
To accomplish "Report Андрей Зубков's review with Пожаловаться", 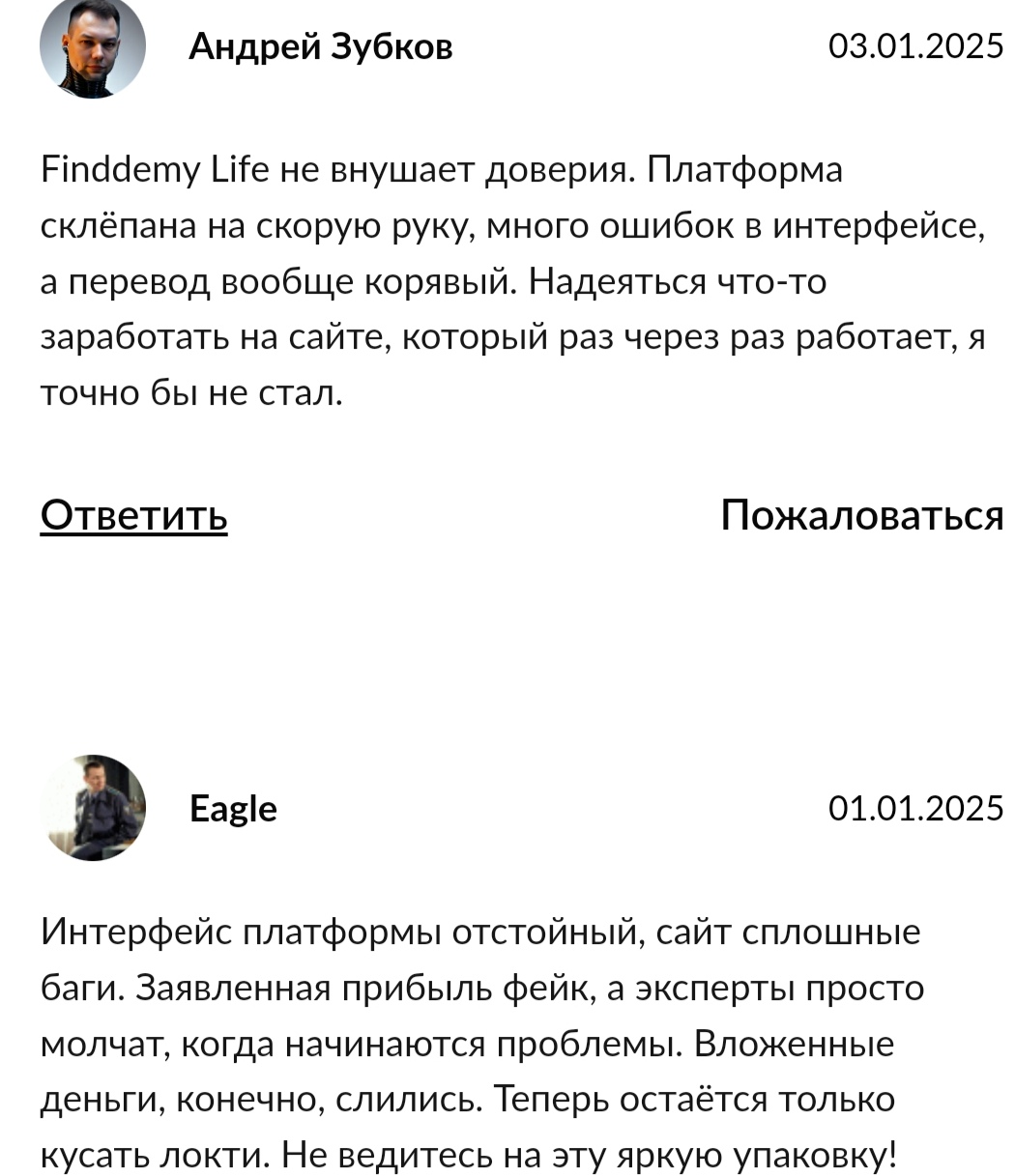I will [x=862, y=515].
